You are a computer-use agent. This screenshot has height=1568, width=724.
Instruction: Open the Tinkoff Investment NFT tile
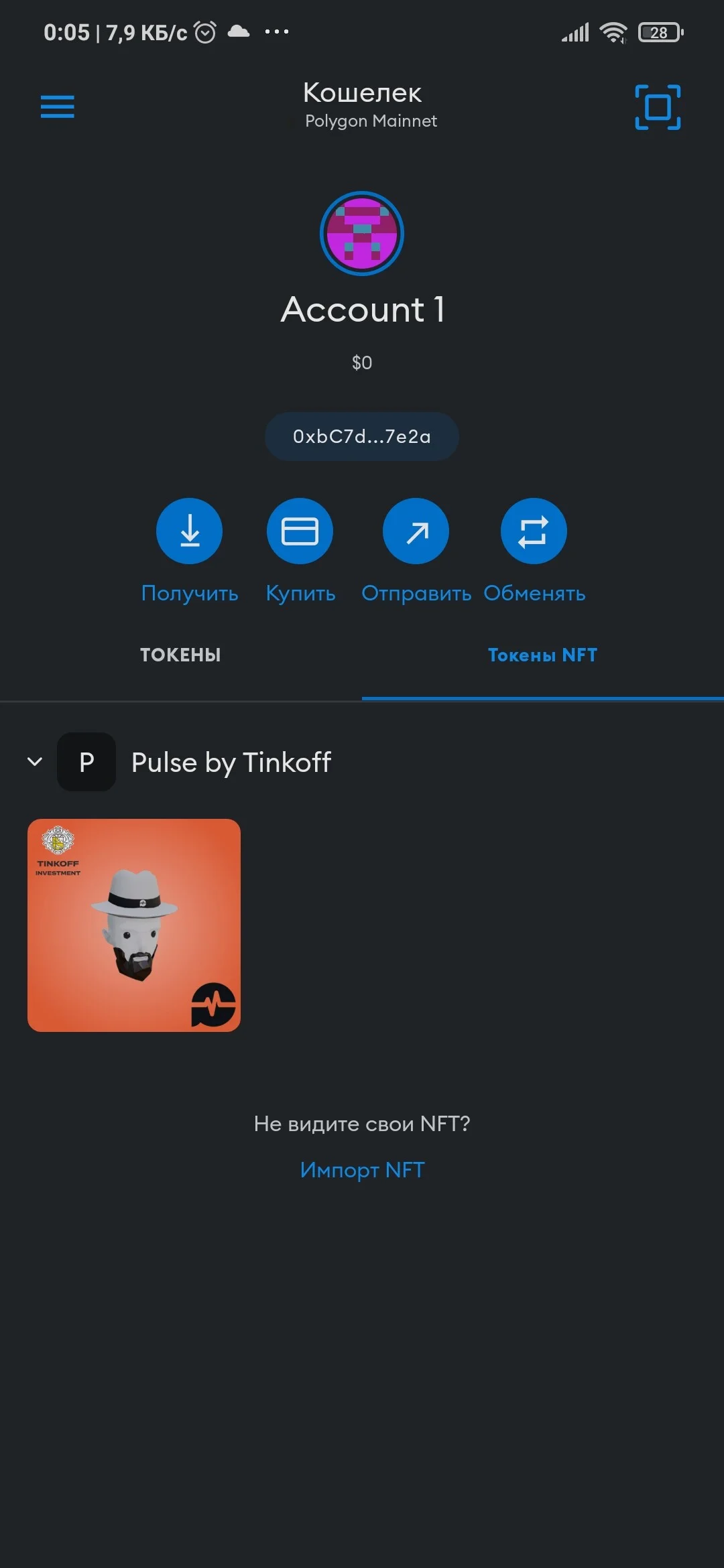[134, 925]
